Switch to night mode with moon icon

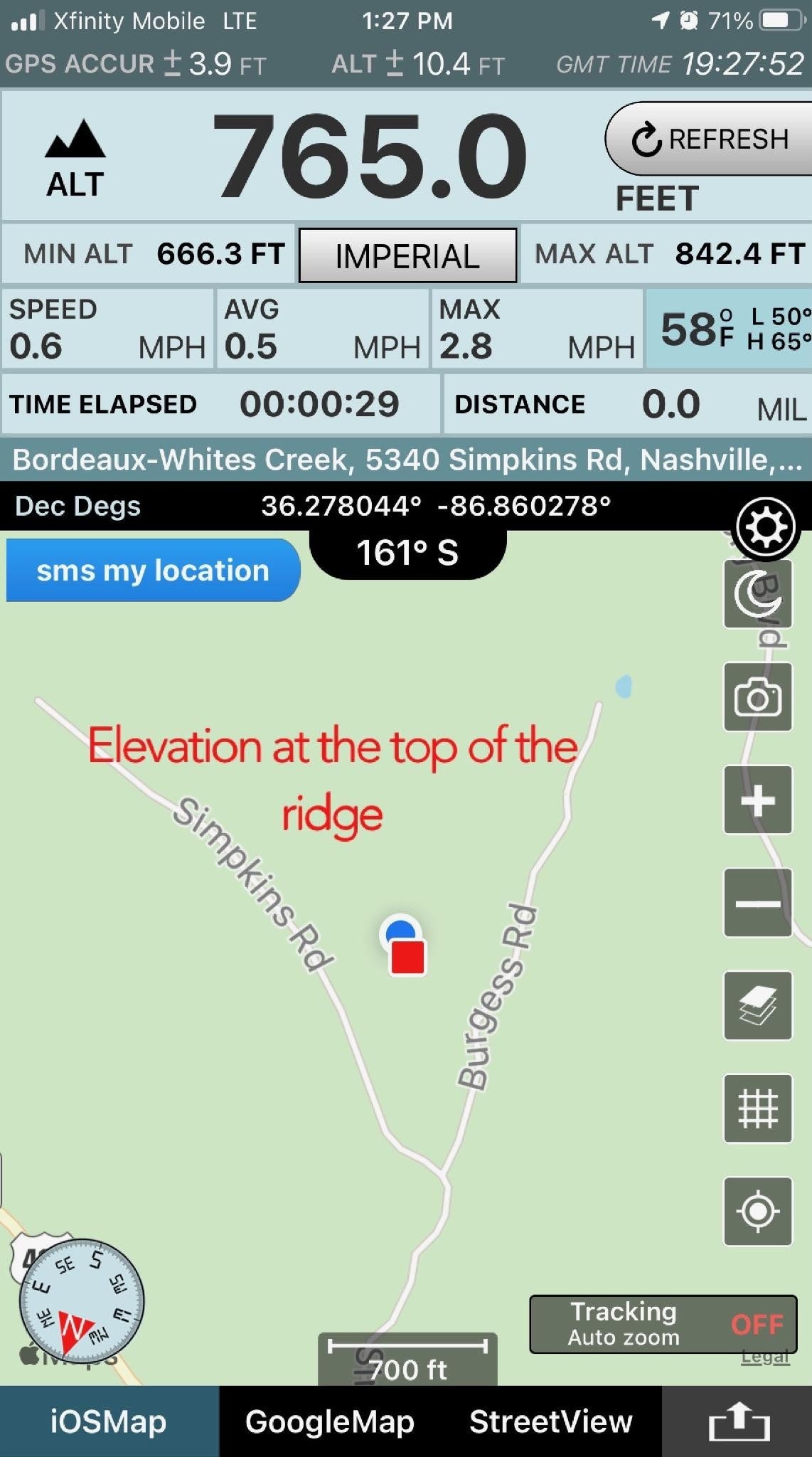coord(758,595)
